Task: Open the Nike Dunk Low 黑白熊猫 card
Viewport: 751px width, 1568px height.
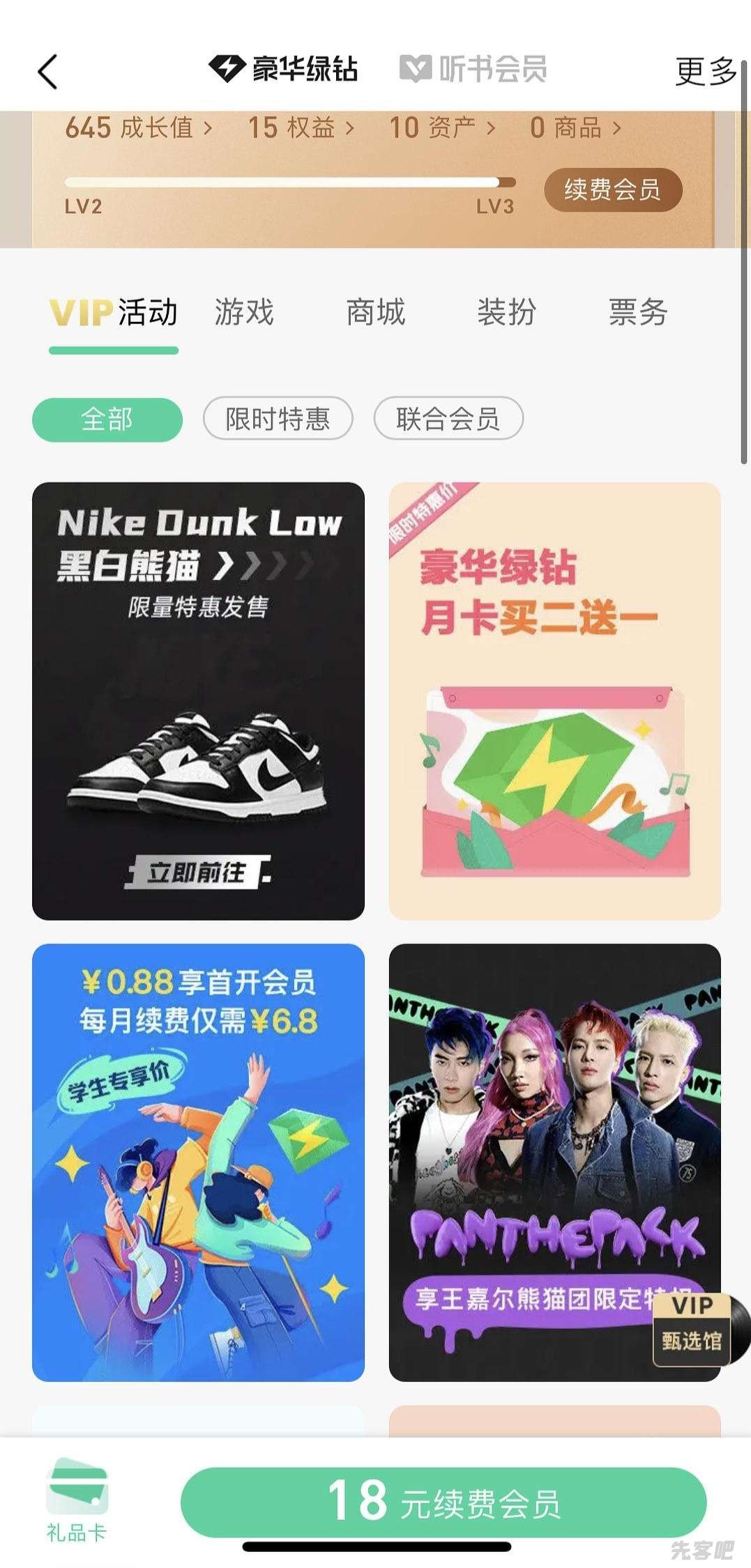Action: tap(198, 700)
